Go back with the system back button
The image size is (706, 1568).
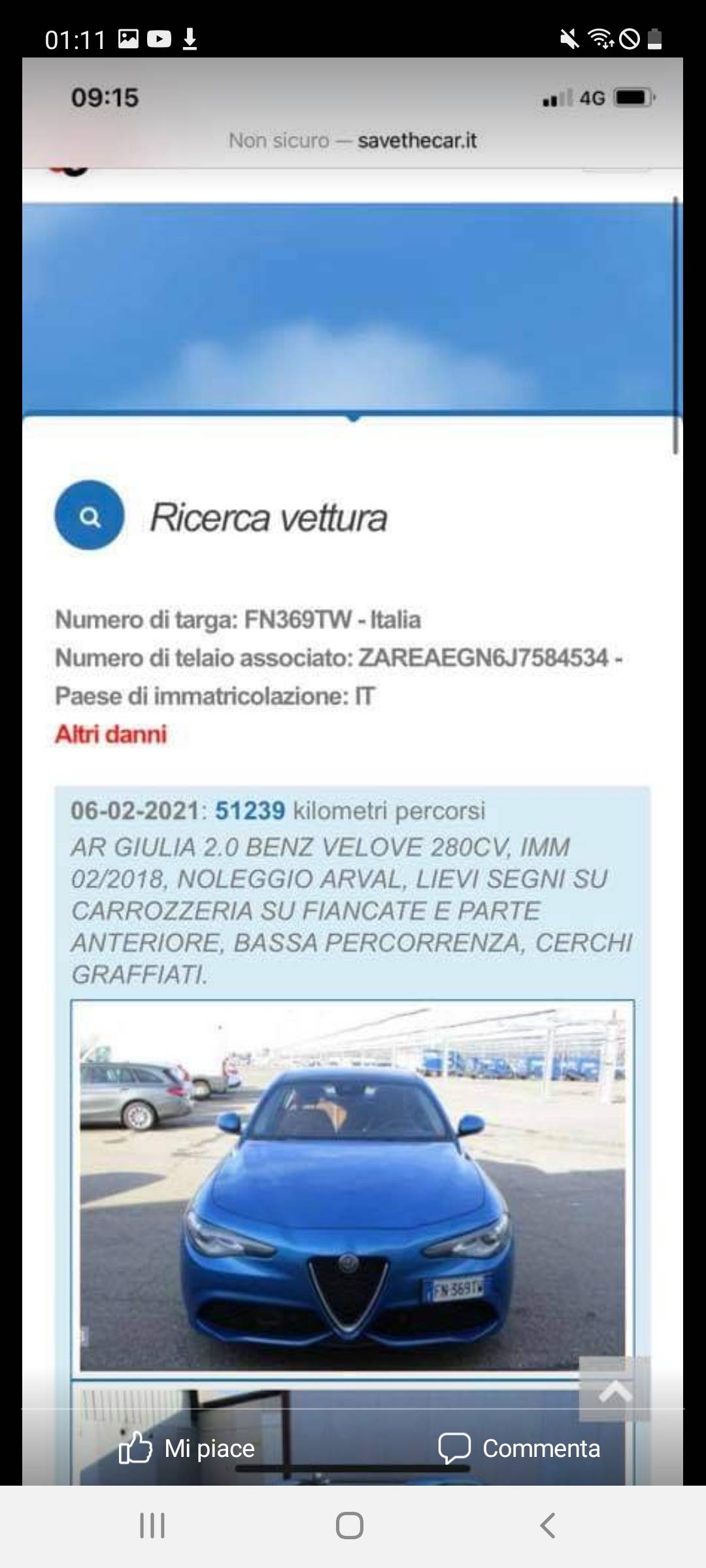click(x=547, y=1526)
